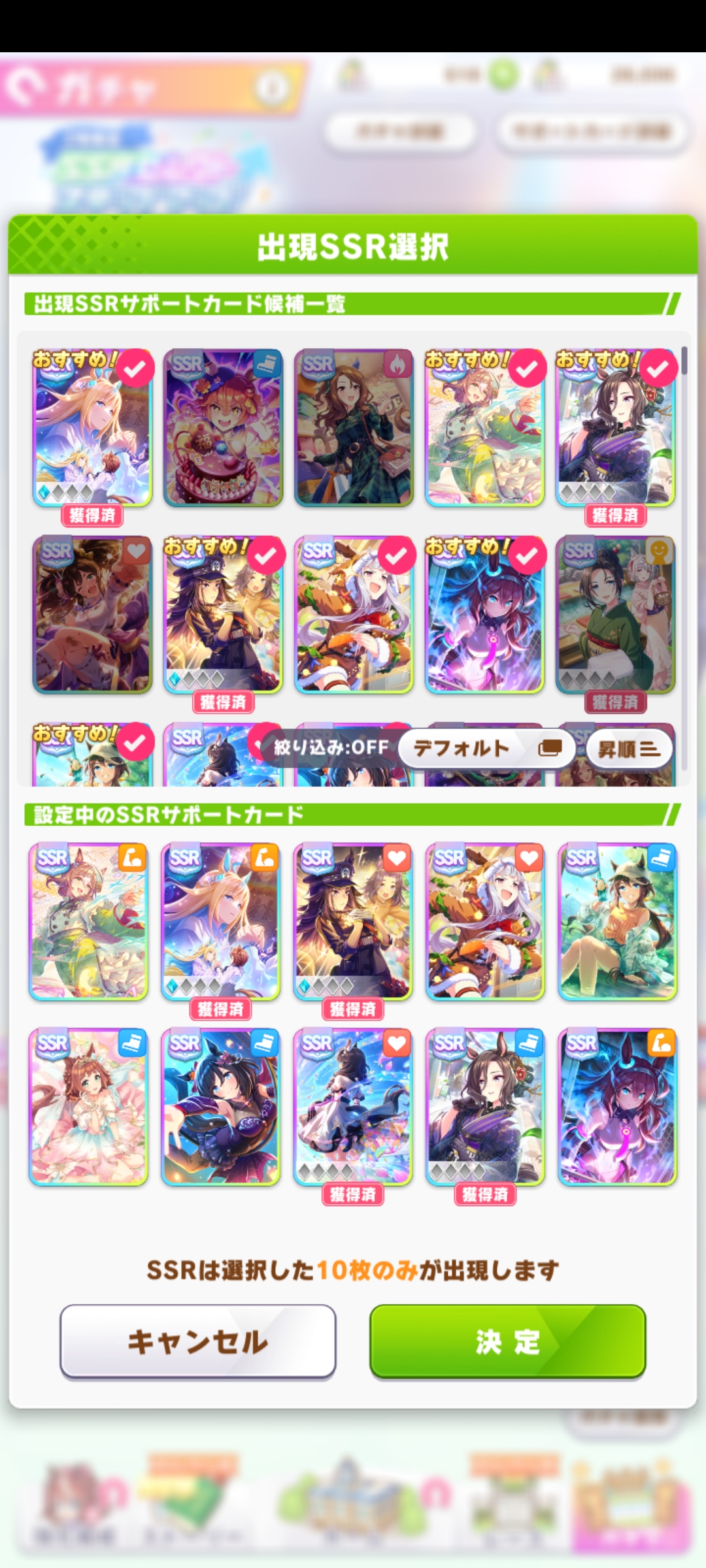Select the orange-haired birthday cake card

223,428
